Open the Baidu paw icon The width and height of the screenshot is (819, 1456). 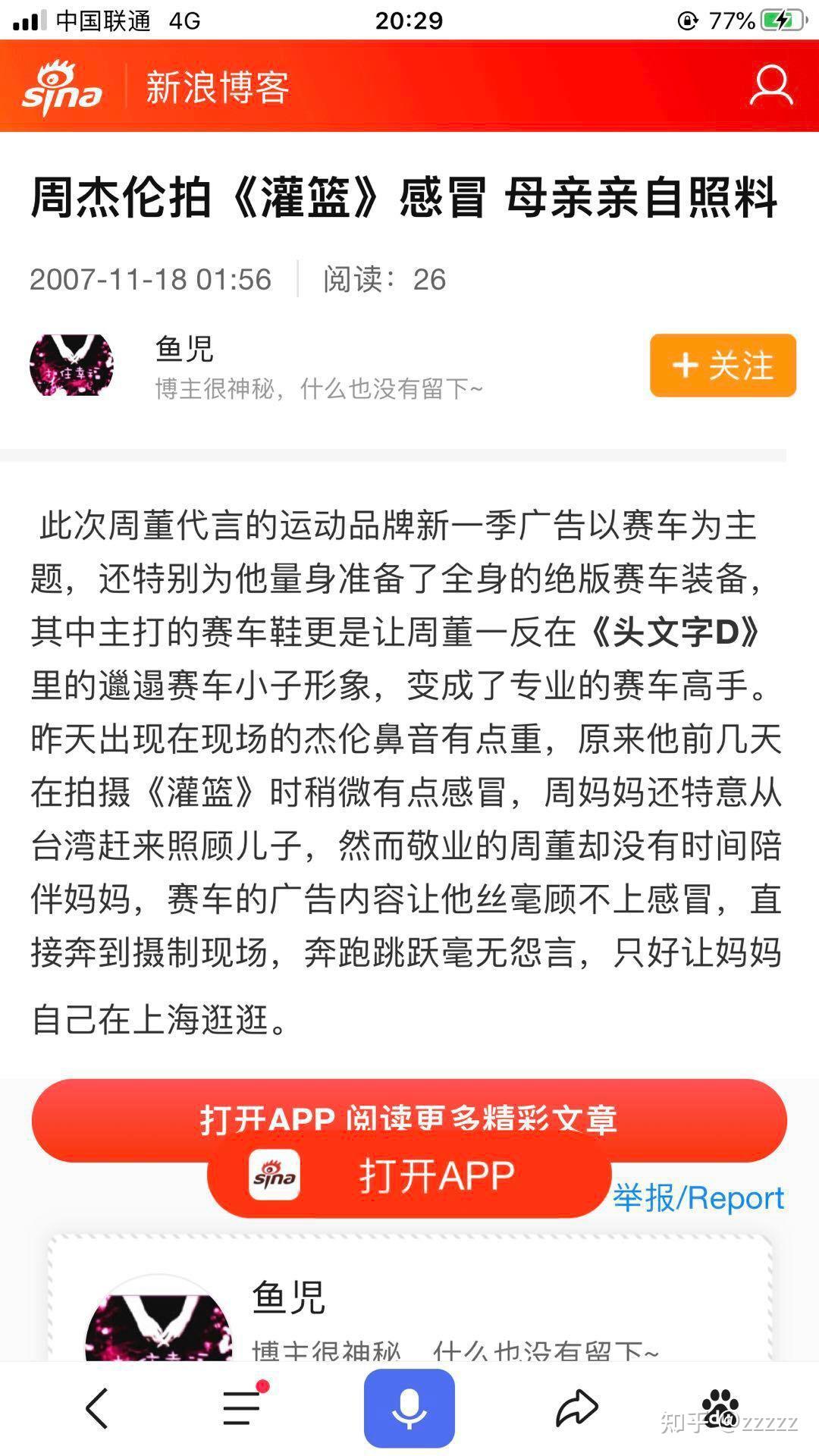pyautogui.click(x=720, y=1409)
